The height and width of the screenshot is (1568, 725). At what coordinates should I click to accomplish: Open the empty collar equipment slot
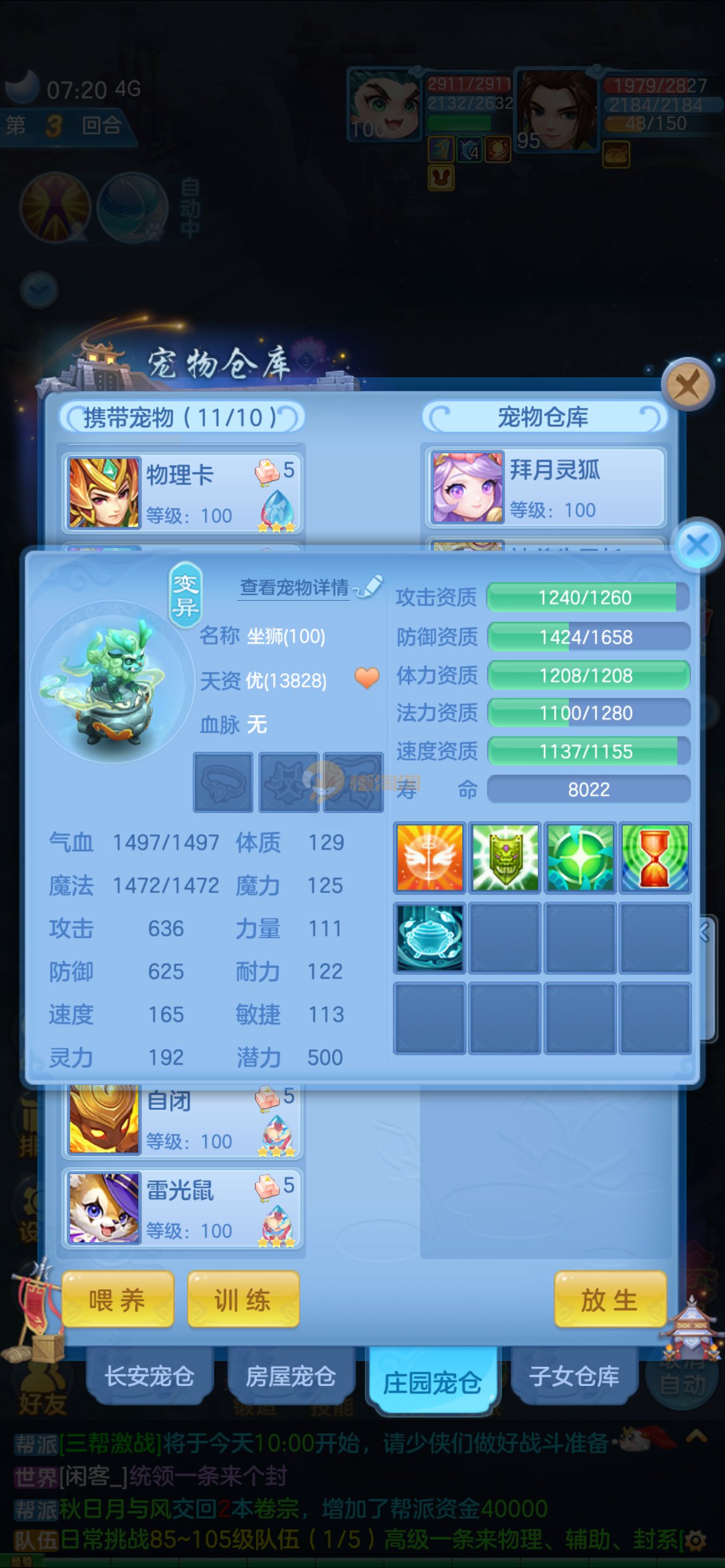[223, 782]
